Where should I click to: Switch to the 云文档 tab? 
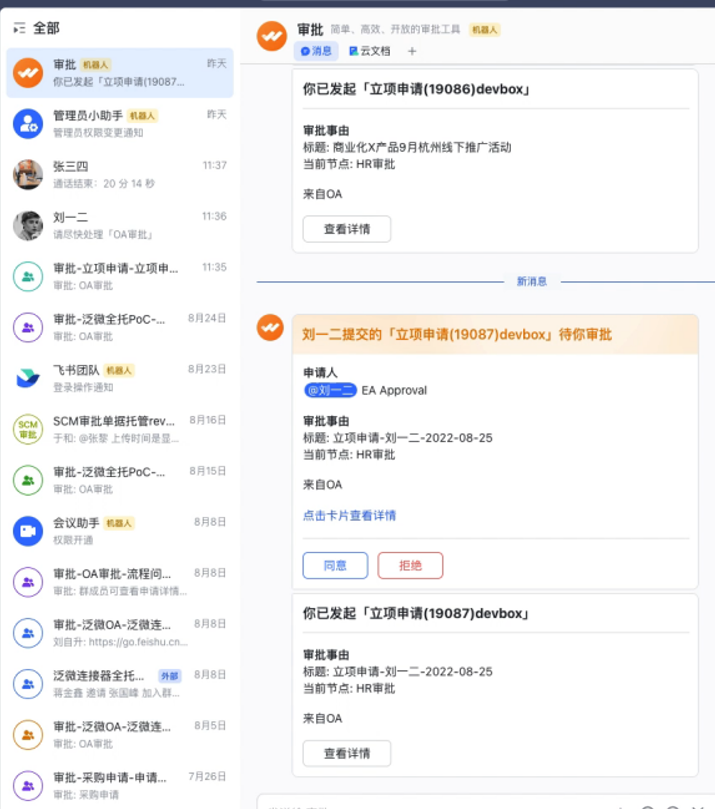point(370,51)
